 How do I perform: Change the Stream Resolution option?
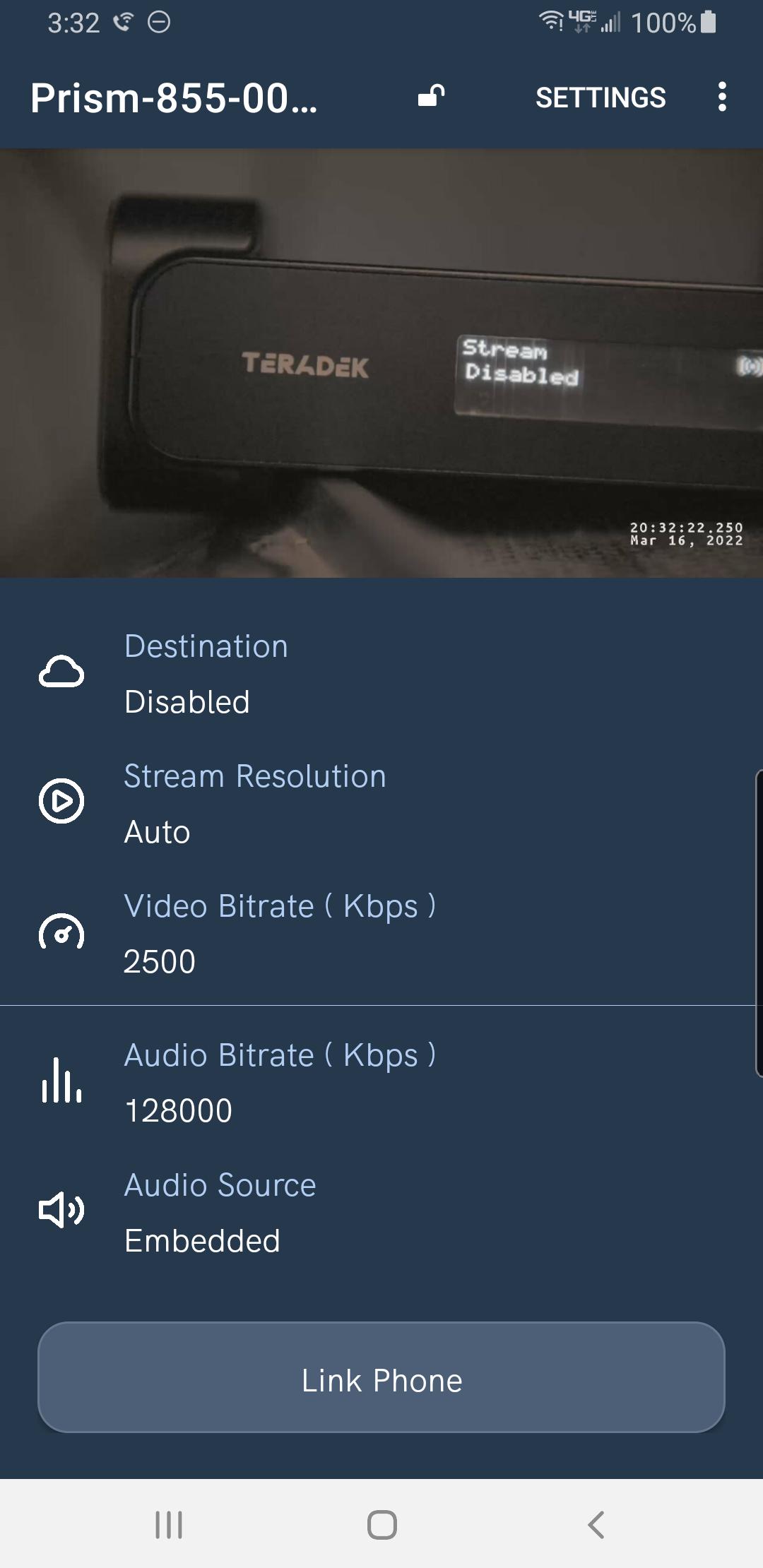coord(381,804)
